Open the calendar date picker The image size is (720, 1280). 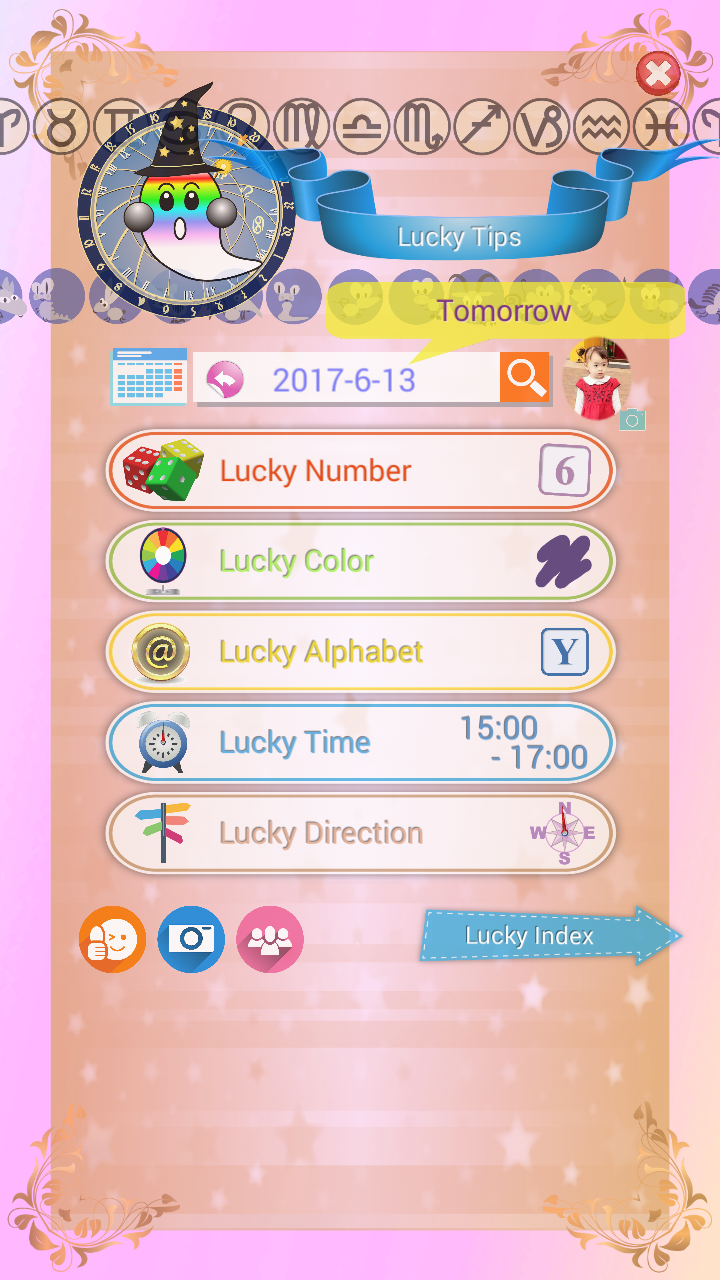149,377
